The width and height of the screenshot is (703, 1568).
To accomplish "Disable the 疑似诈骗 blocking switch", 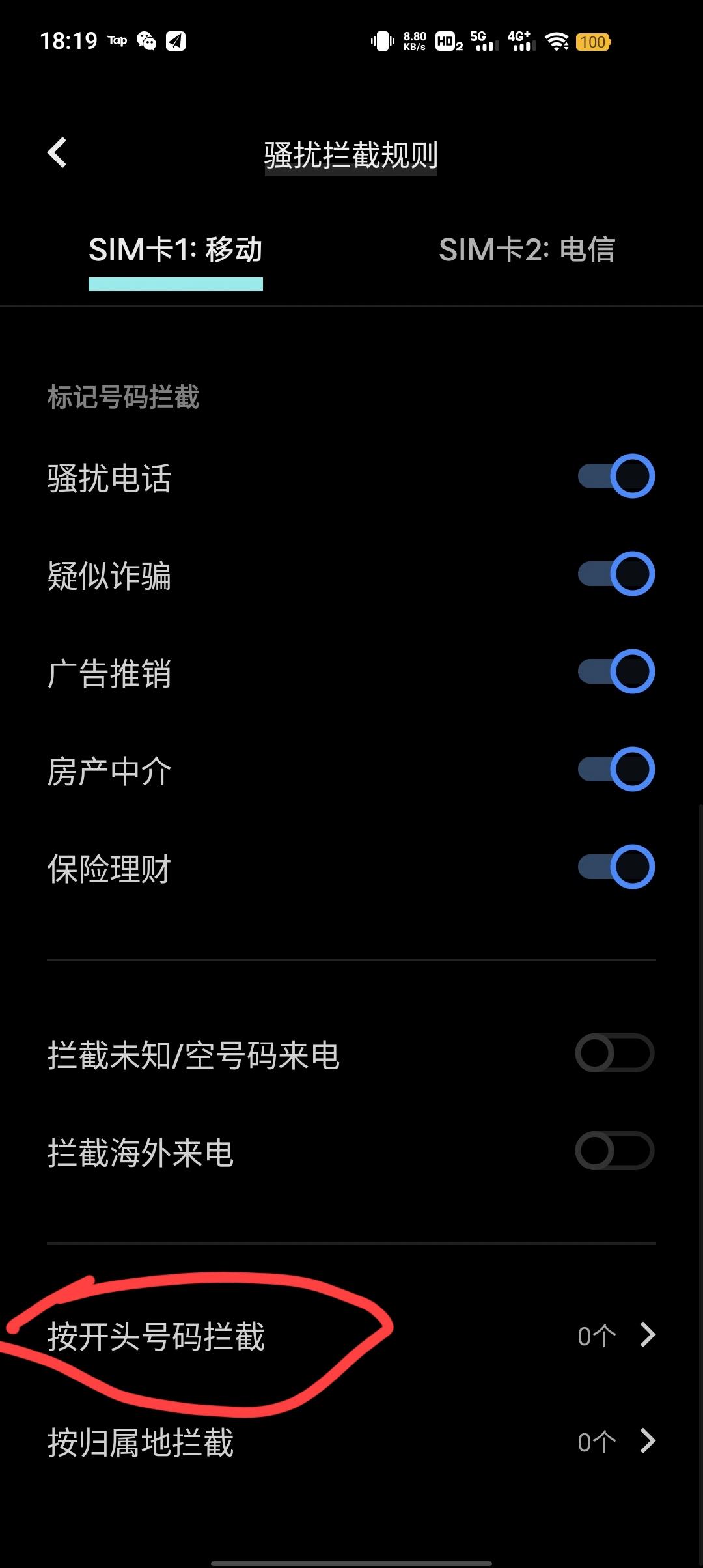I will click(x=616, y=574).
